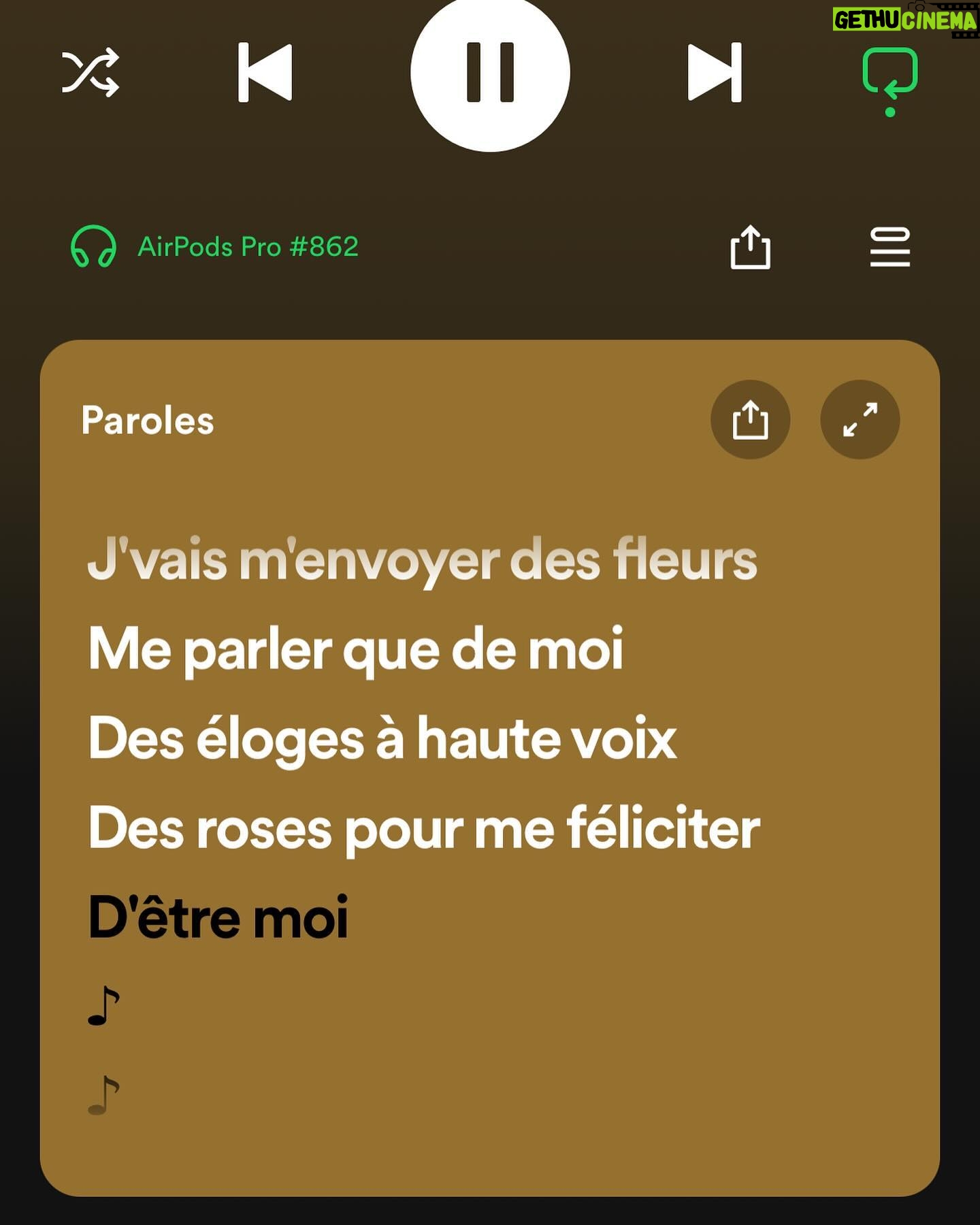Toggle the repeat mode
The height and width of the screenshot is (1225, 980).
tap(889, 73)
